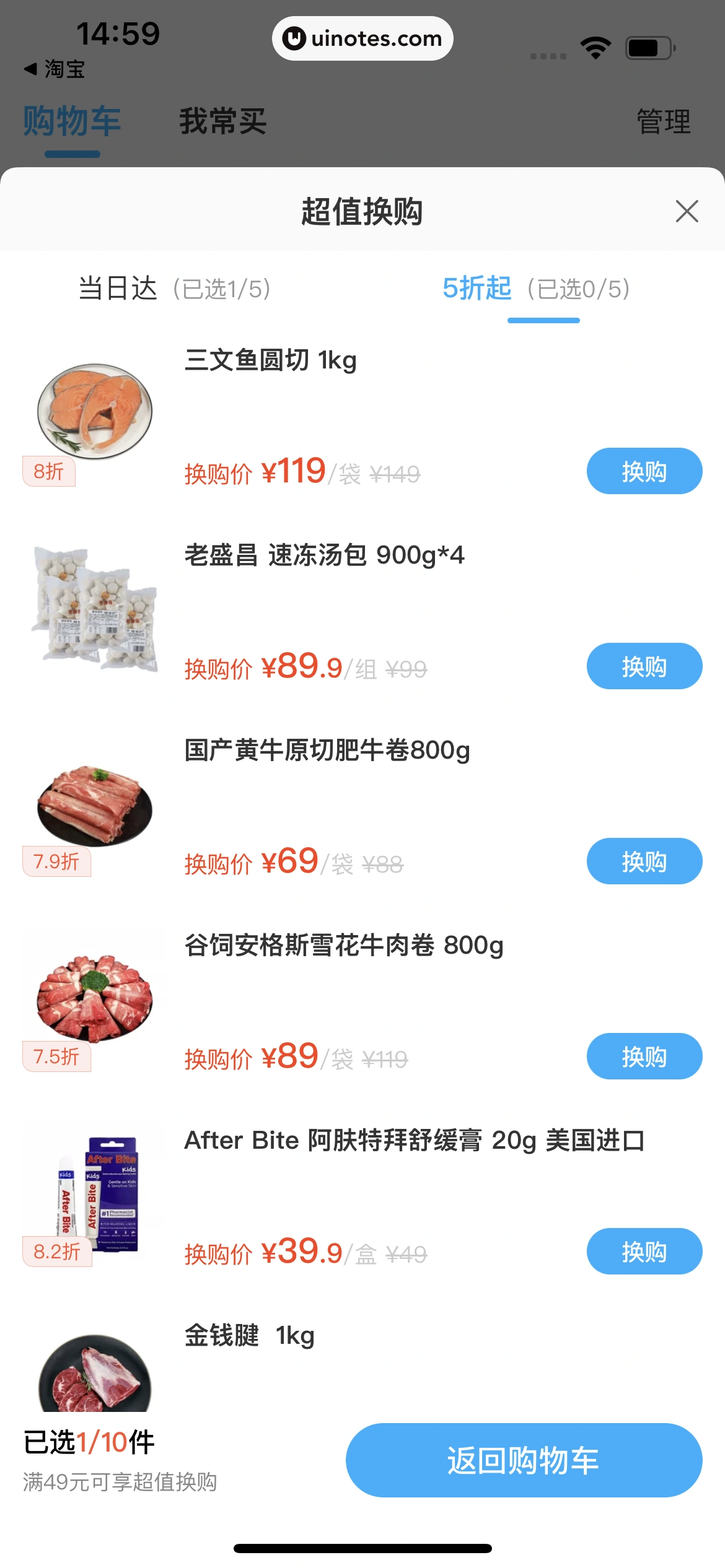Close the 超值换购 popup
The height and width of the screenshot is (1568, 725).
click(687, 211)
